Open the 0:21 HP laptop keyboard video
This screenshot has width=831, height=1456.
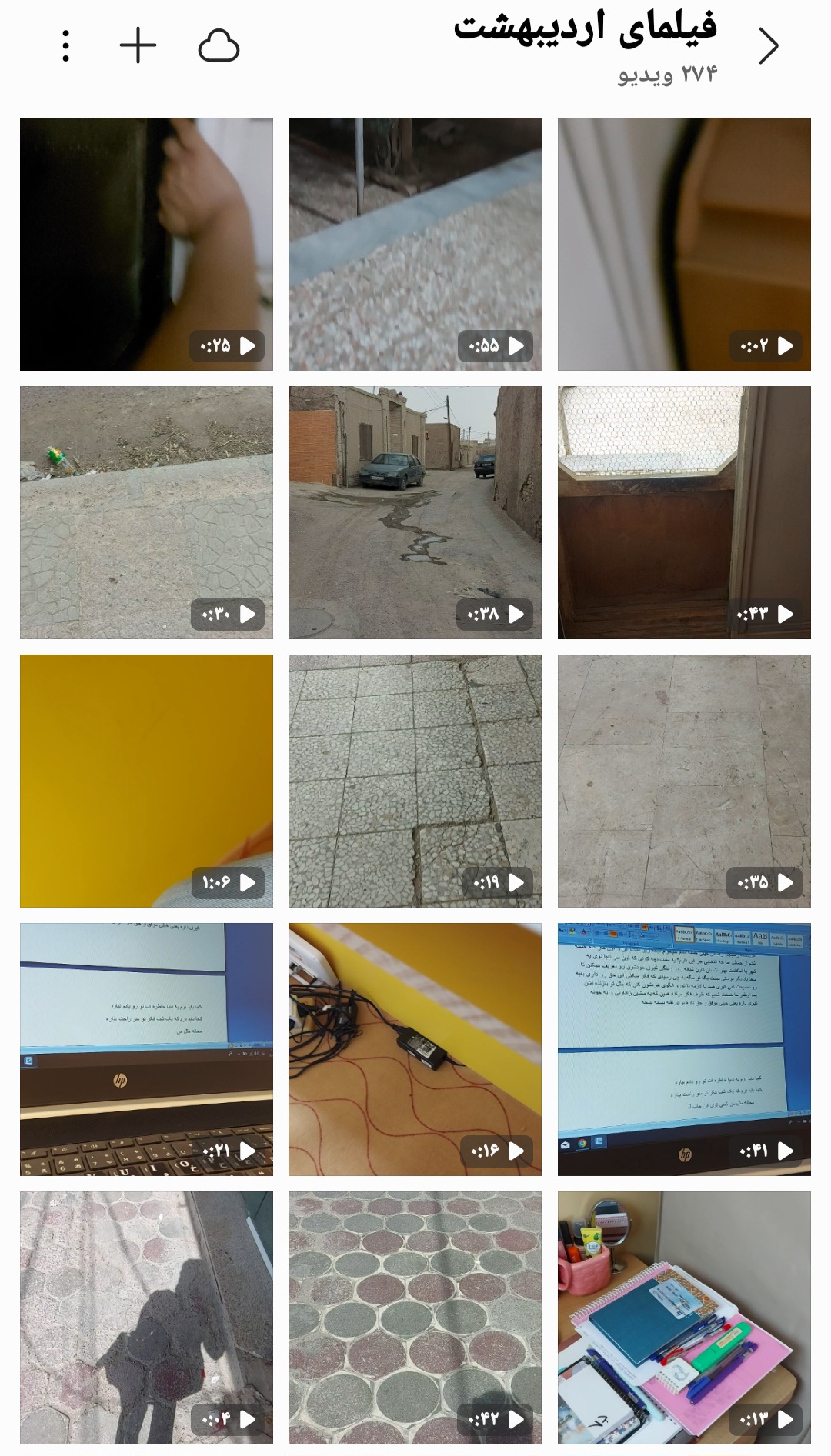pos(146,1049)
